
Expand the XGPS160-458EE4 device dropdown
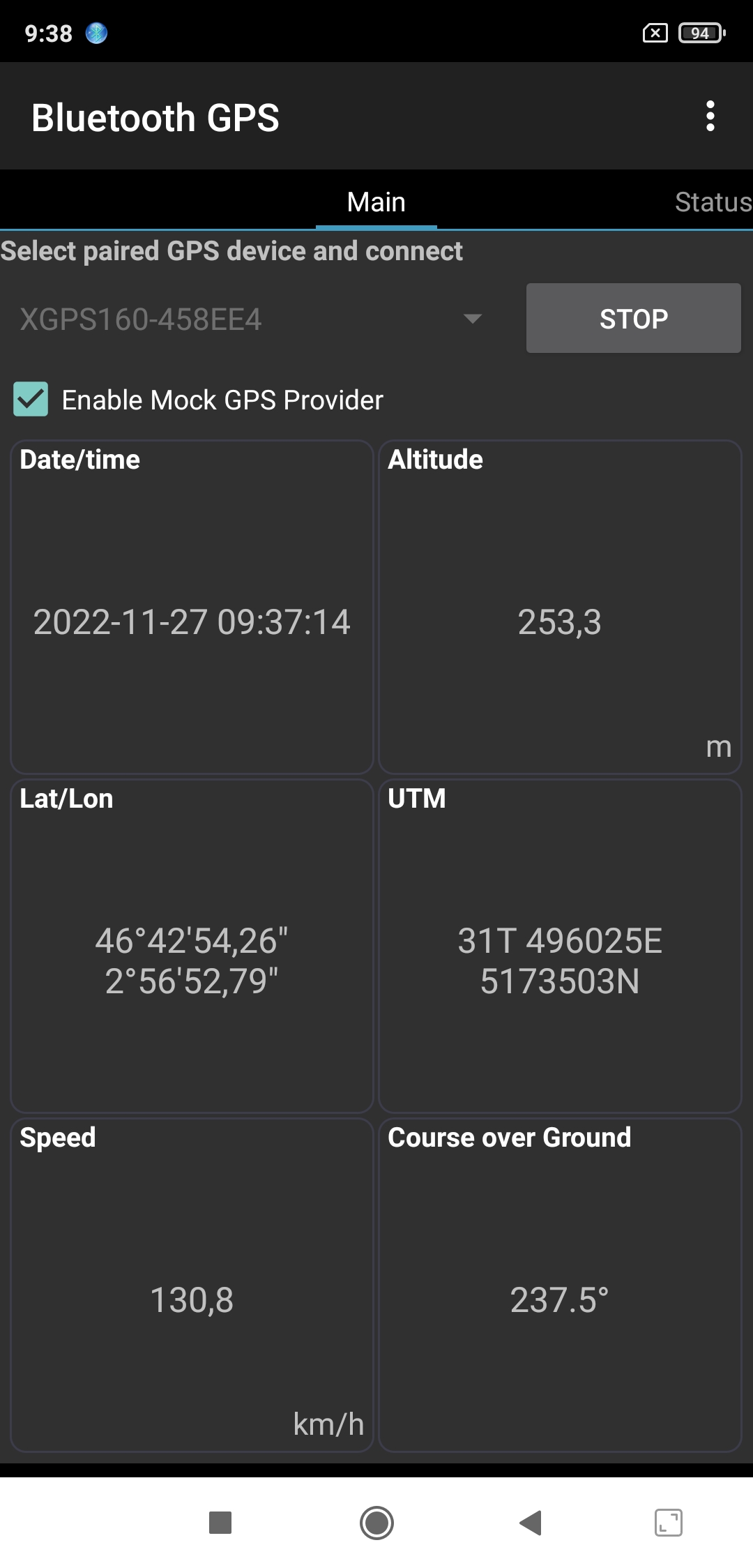point(251,319)
